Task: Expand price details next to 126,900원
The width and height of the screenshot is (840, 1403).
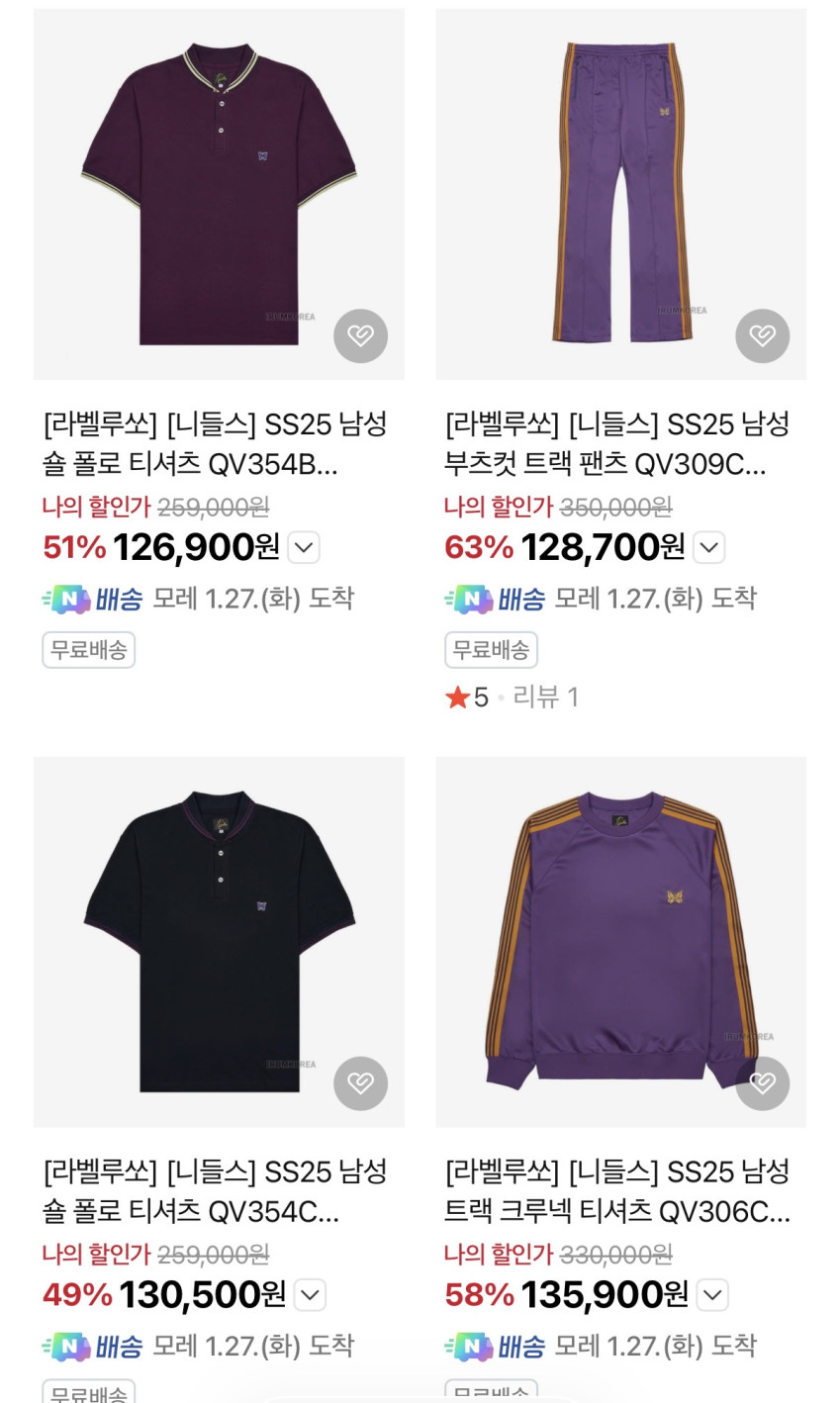Action: pos(304,547)
